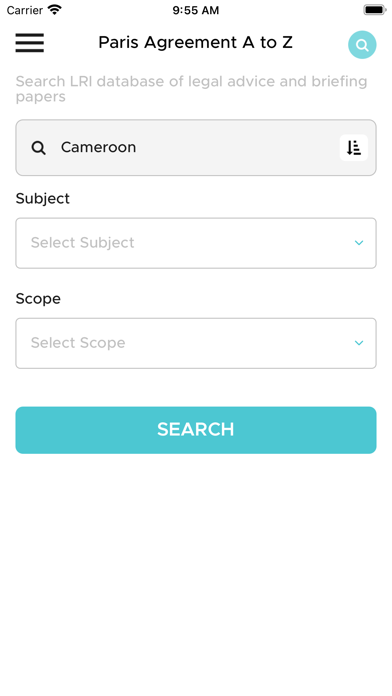Image resolution: width=392 pixels, height=696 pixels.
Task: Open the hamburger drawer menu
Action: tap(30, 43)
